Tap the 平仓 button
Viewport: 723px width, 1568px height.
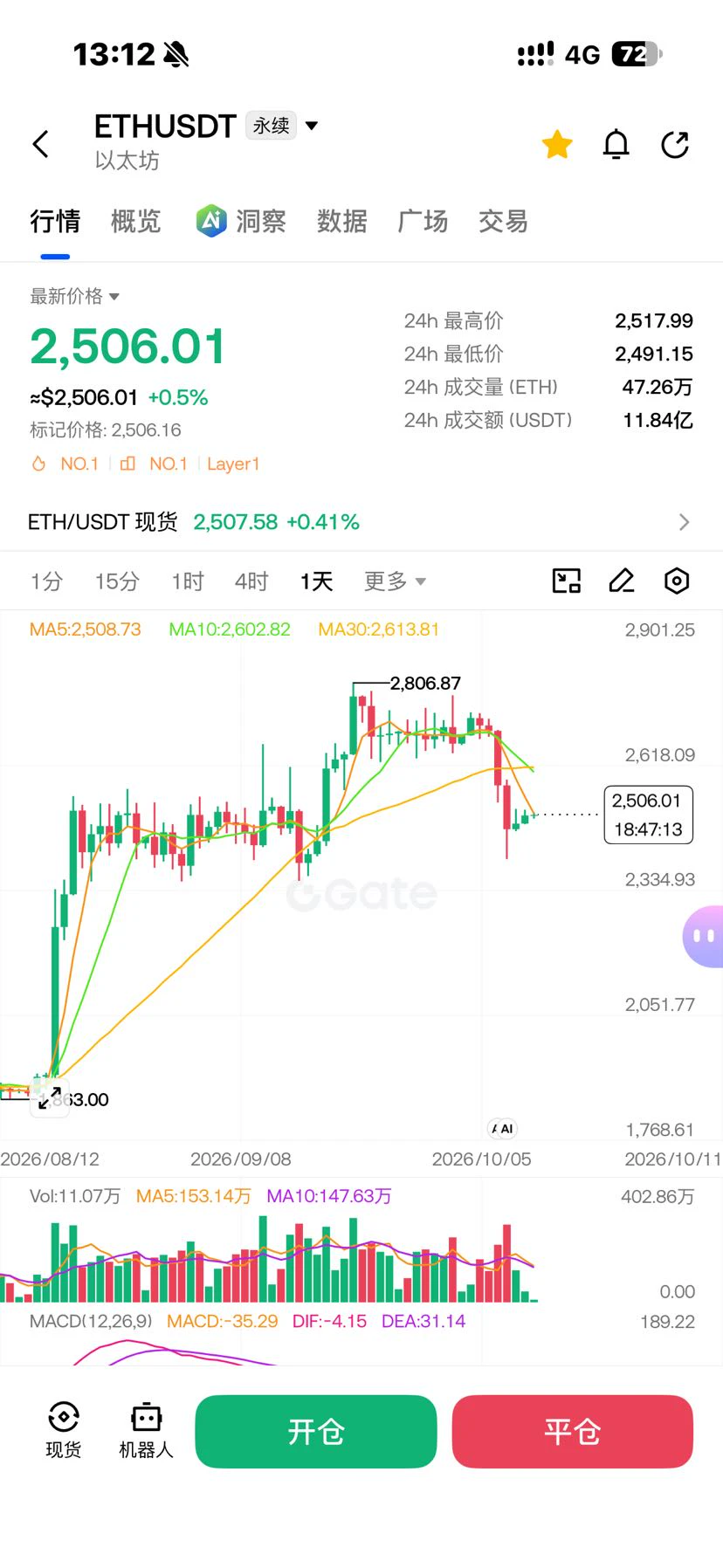click(573, 1432)
